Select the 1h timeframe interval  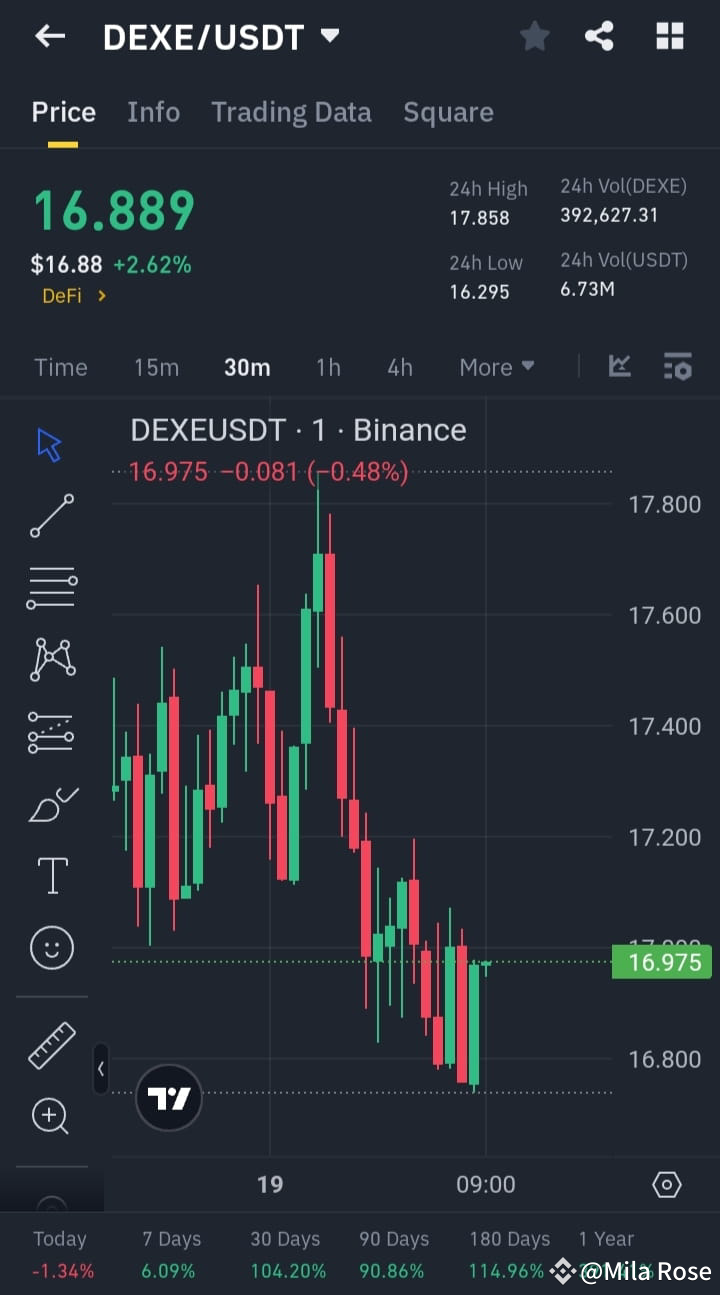coord(328,367)
